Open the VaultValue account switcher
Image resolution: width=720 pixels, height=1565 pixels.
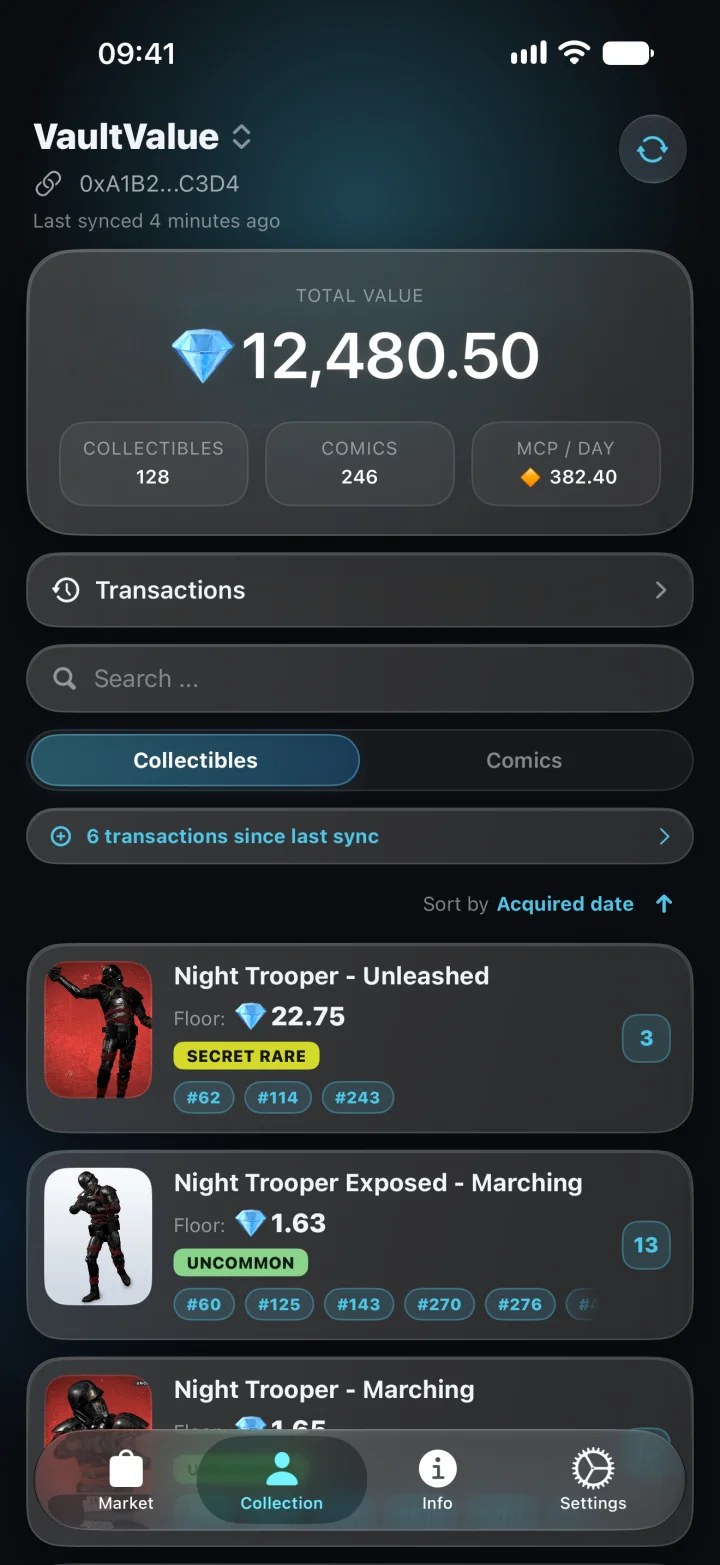[x=142, y=137]
